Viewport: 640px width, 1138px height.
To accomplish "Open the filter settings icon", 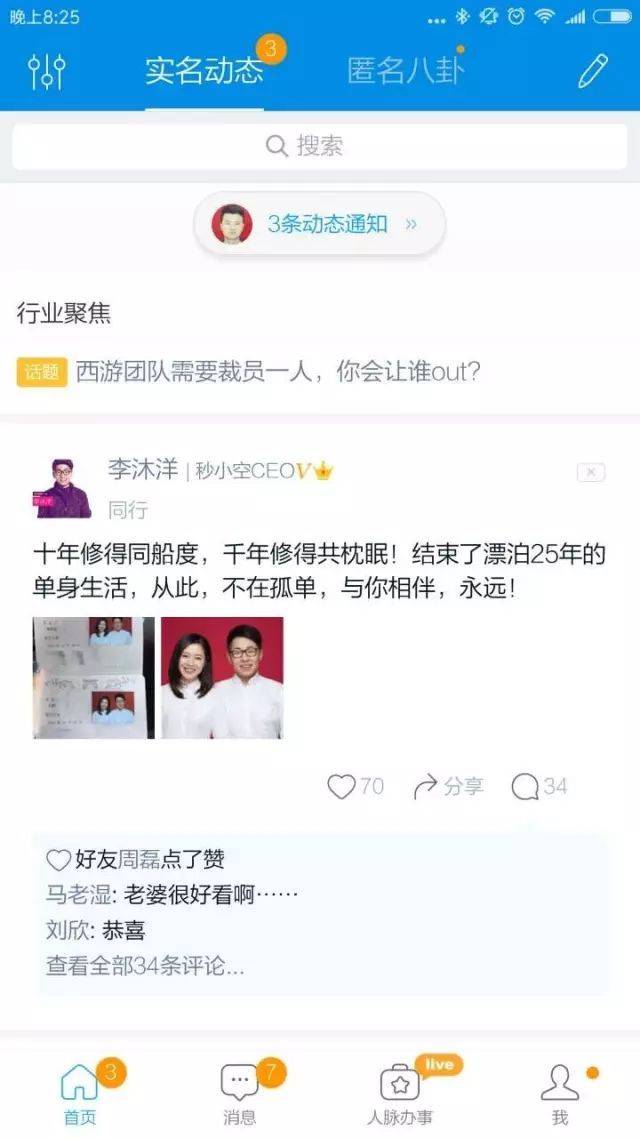I will tap(46, 70).
